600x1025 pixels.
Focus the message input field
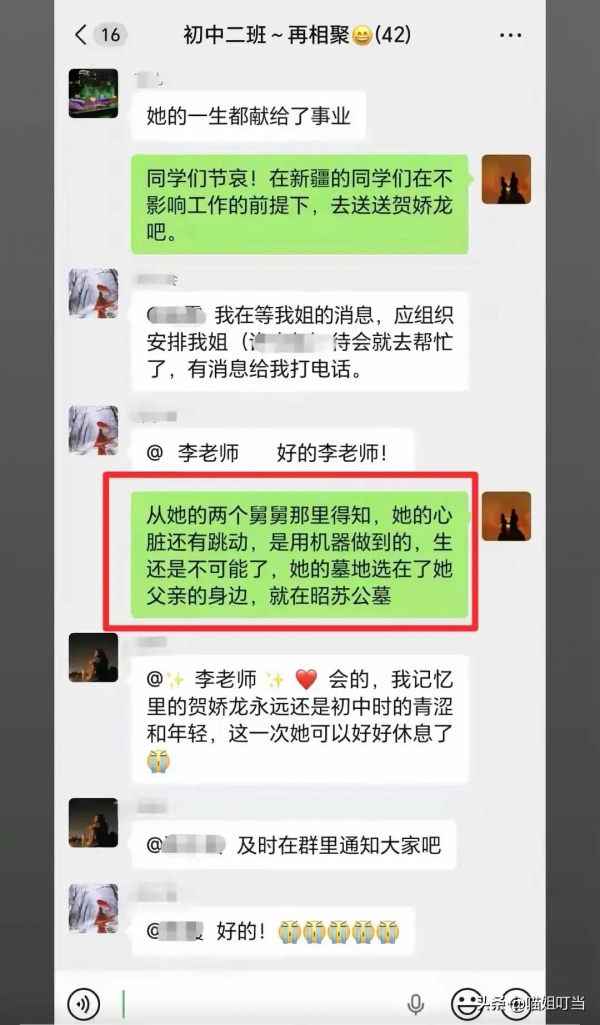pos(260,1001)
